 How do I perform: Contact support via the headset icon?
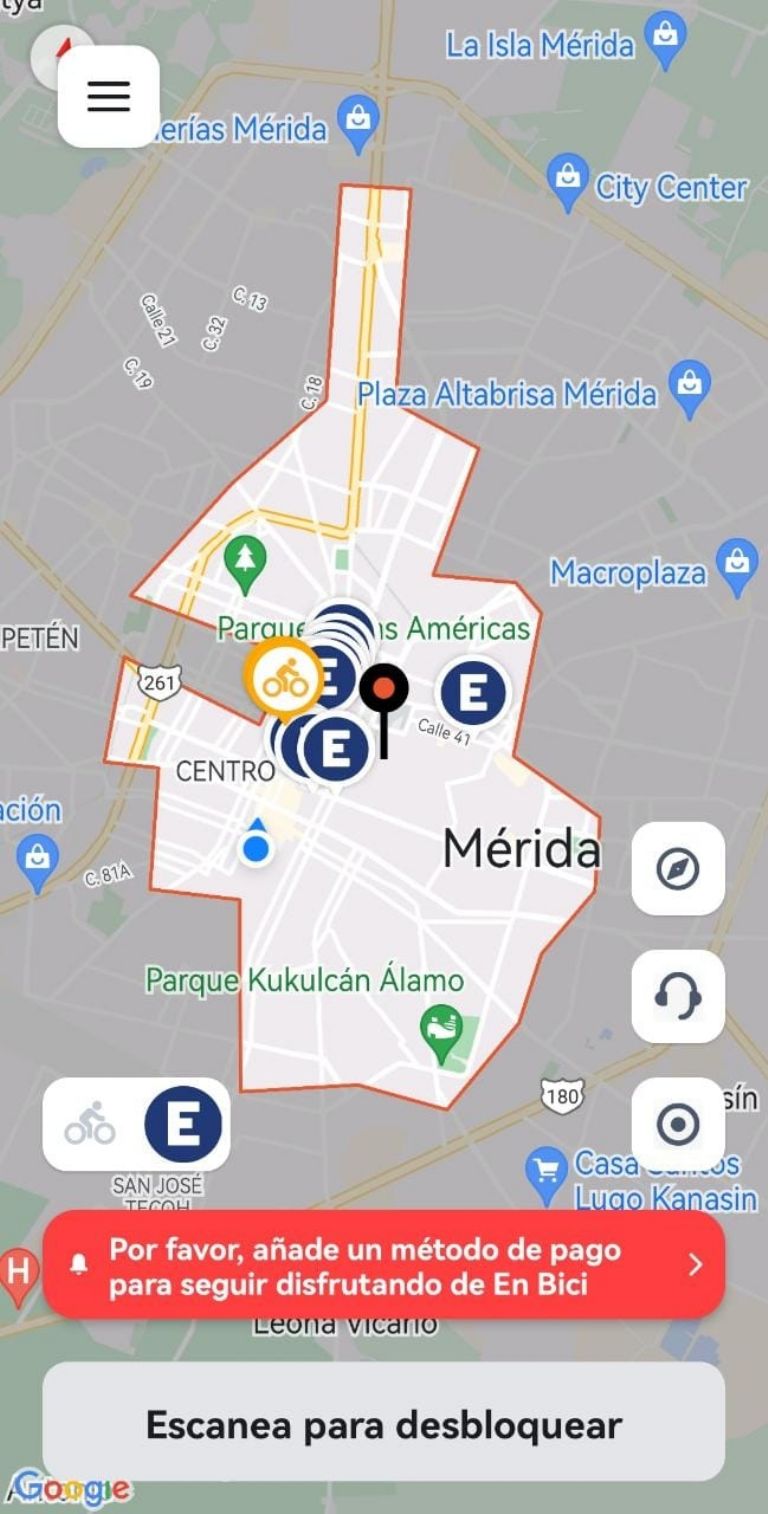pos(677,996)
